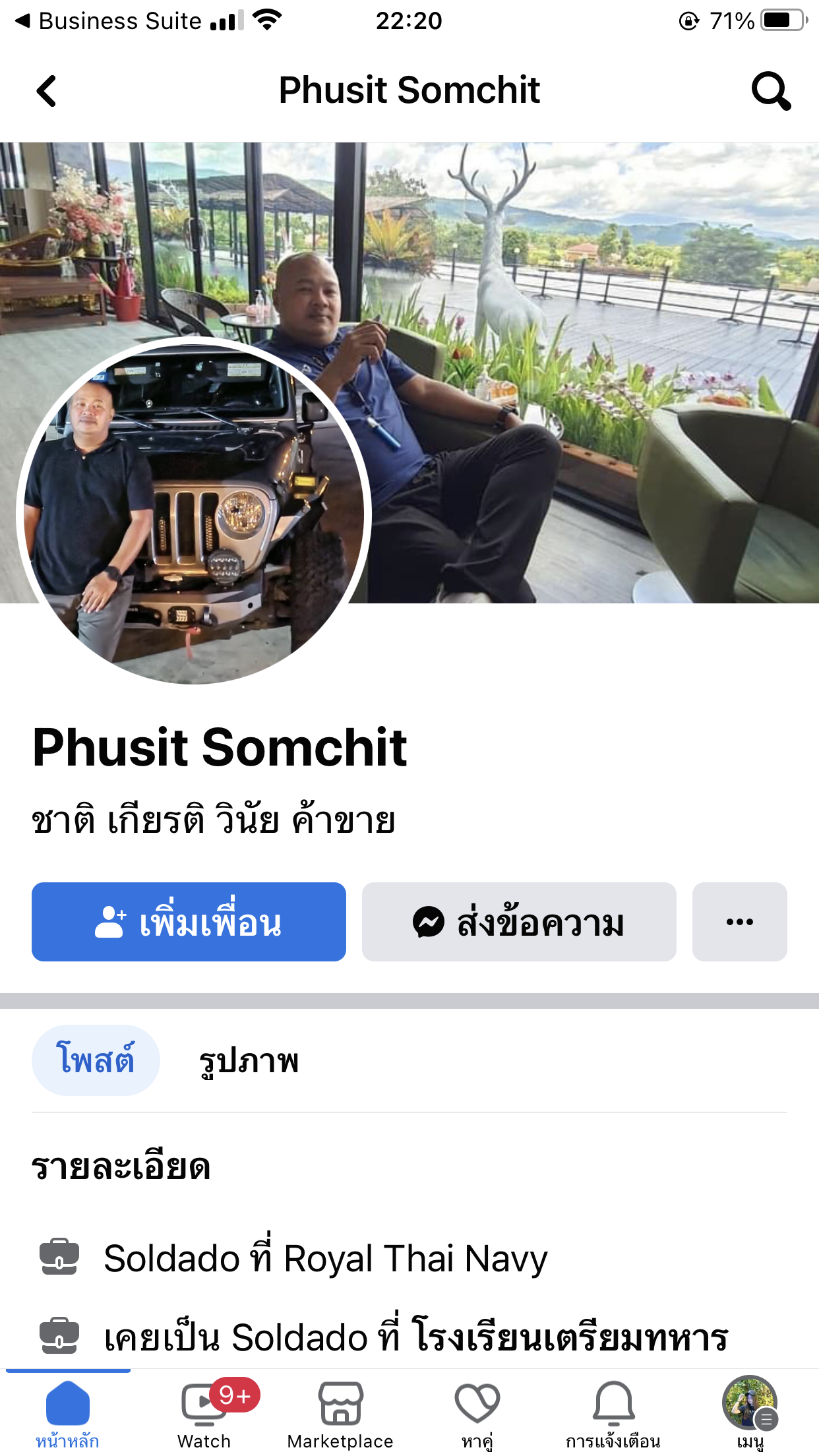Viewport: 819px width, 1456px height.
Task: Select the โพสต์ tab
Action: pyautogui.click(x=96, y=1060)
